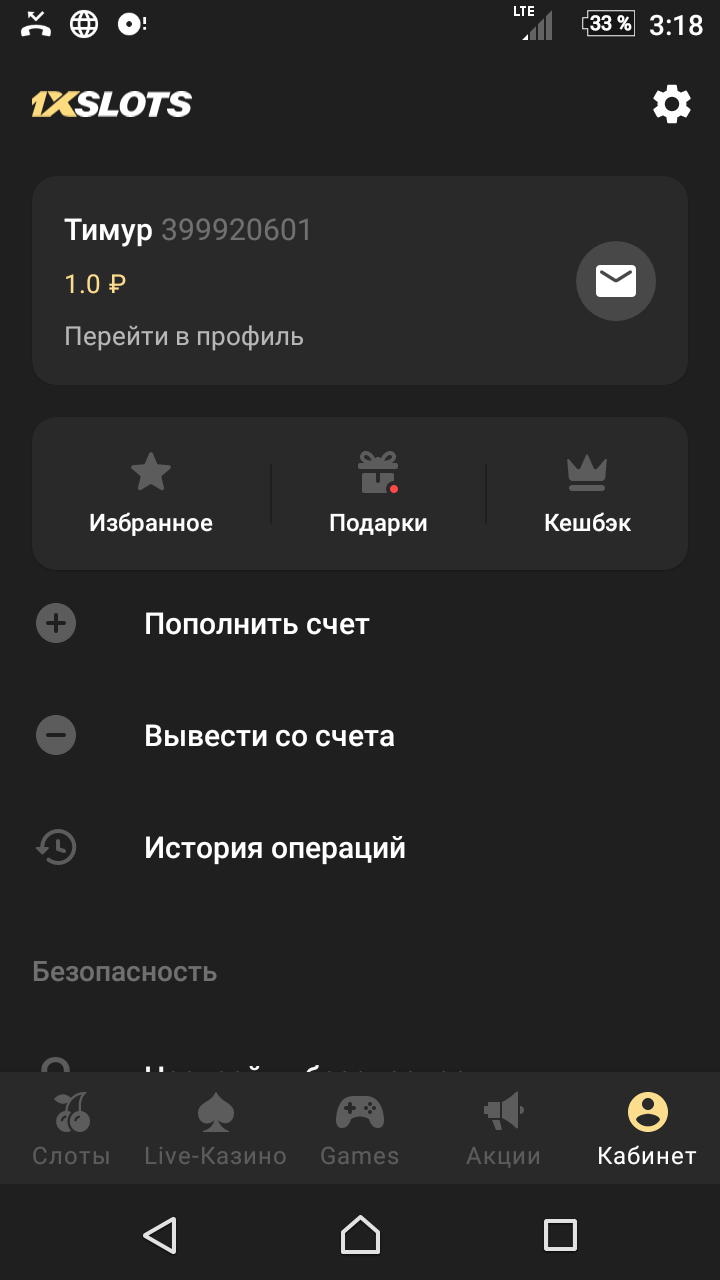Open 'История операций' history
Image resolution: width=720 pixels, height=1280 pixels.
coord(360,848)
